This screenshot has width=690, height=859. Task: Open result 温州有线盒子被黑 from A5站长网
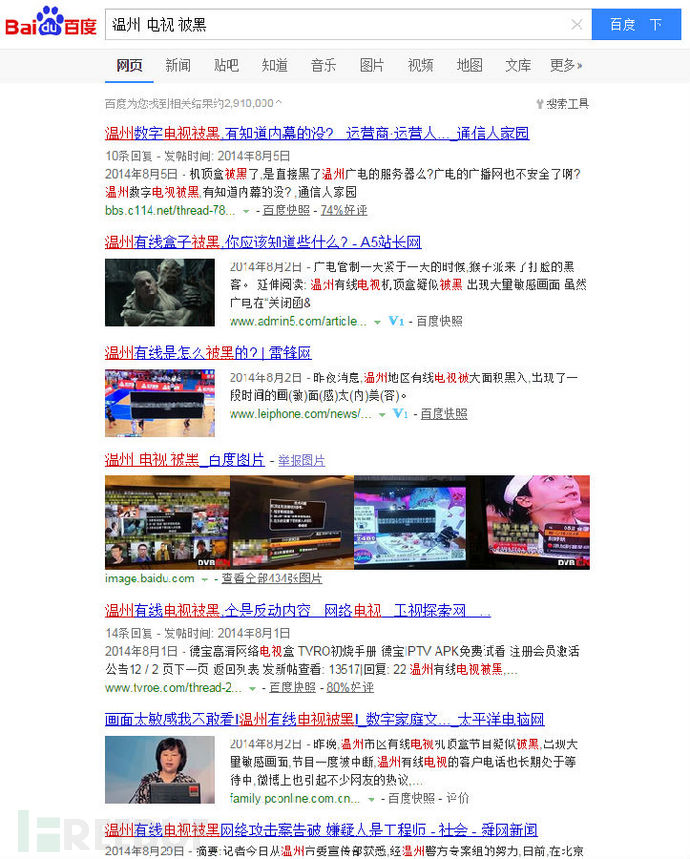pyautogui.click(x=262, y=242)
